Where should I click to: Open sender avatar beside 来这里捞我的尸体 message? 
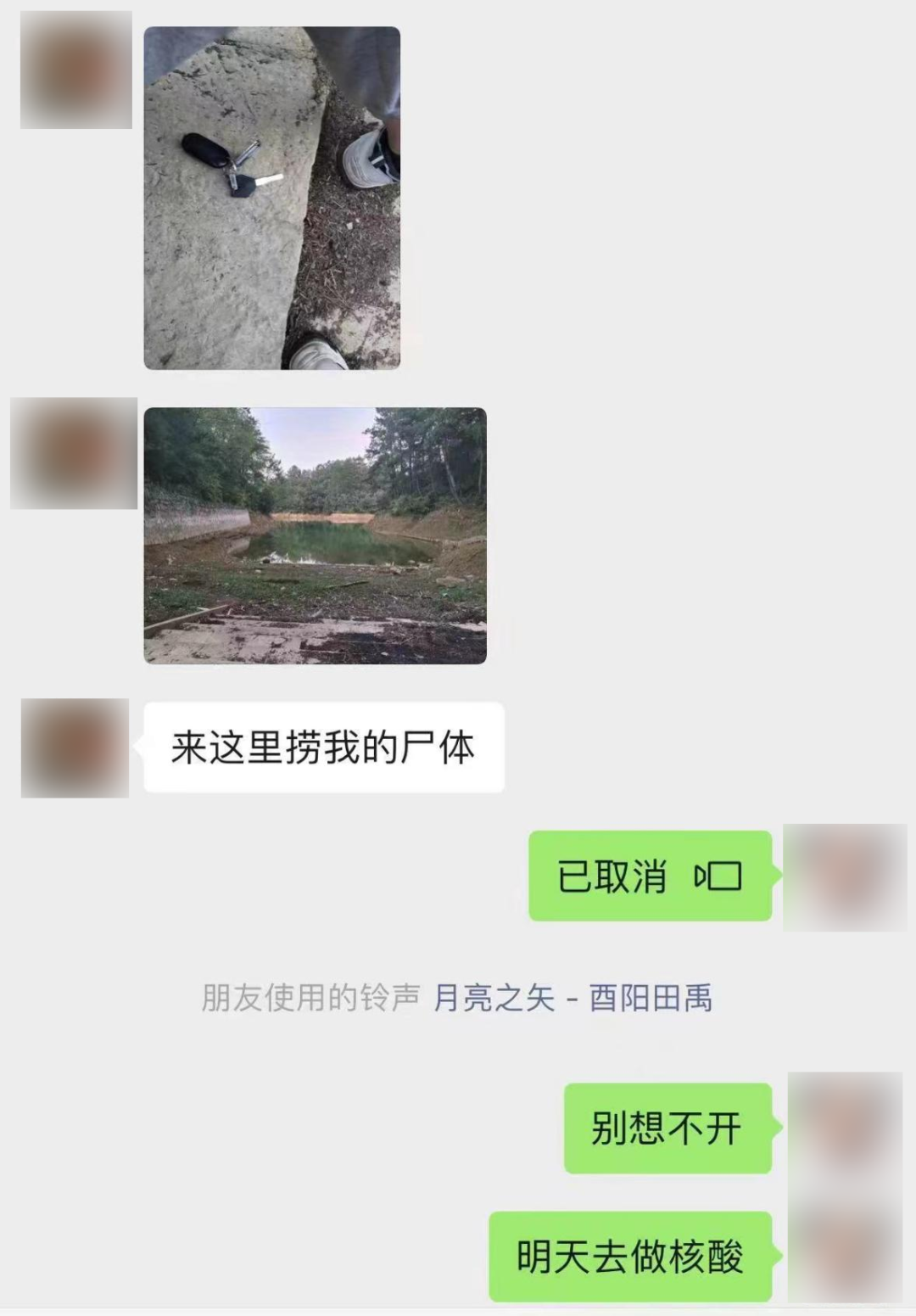click(x=75, y=748)
